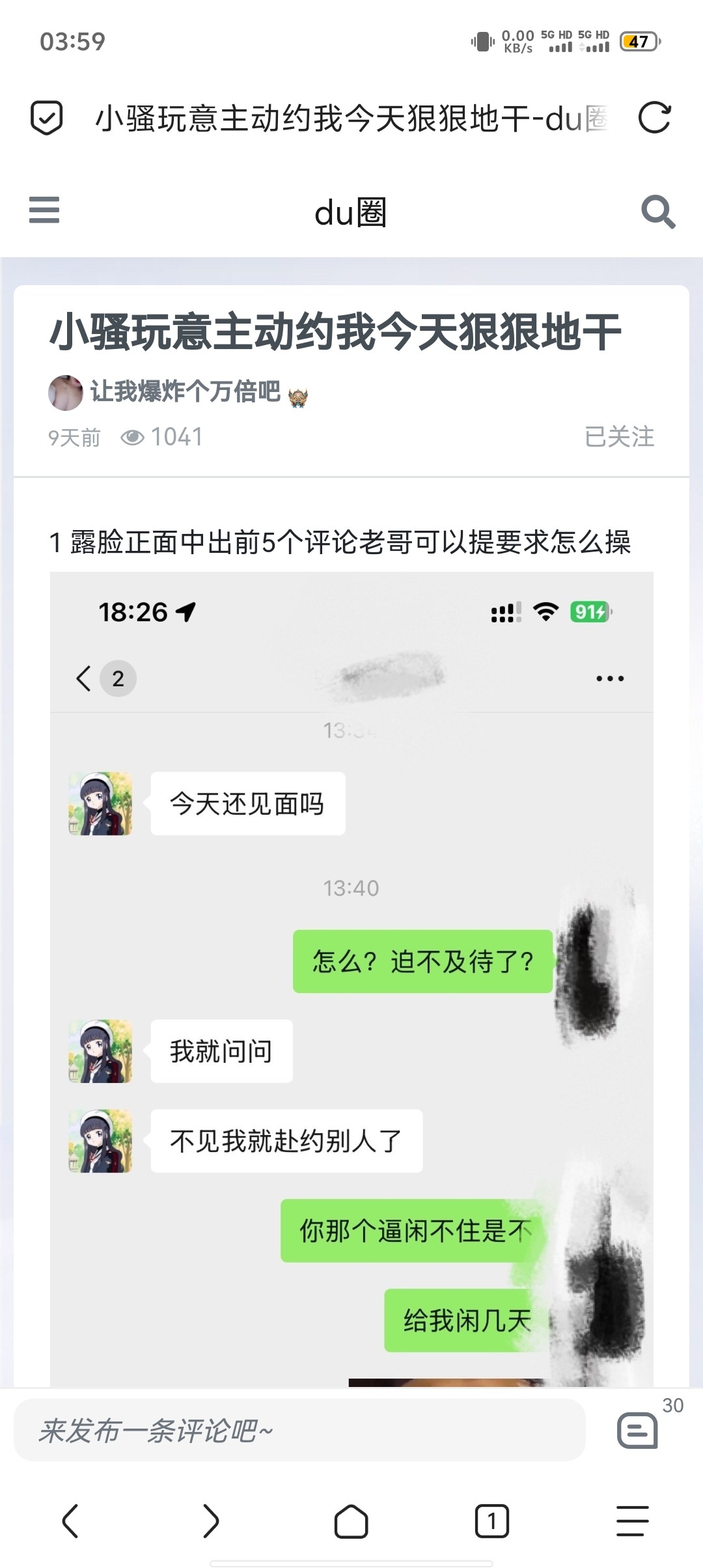The image size is (703, 1568).
Task: Tap the browser address bar title
Action: click(x=351, y=119)
